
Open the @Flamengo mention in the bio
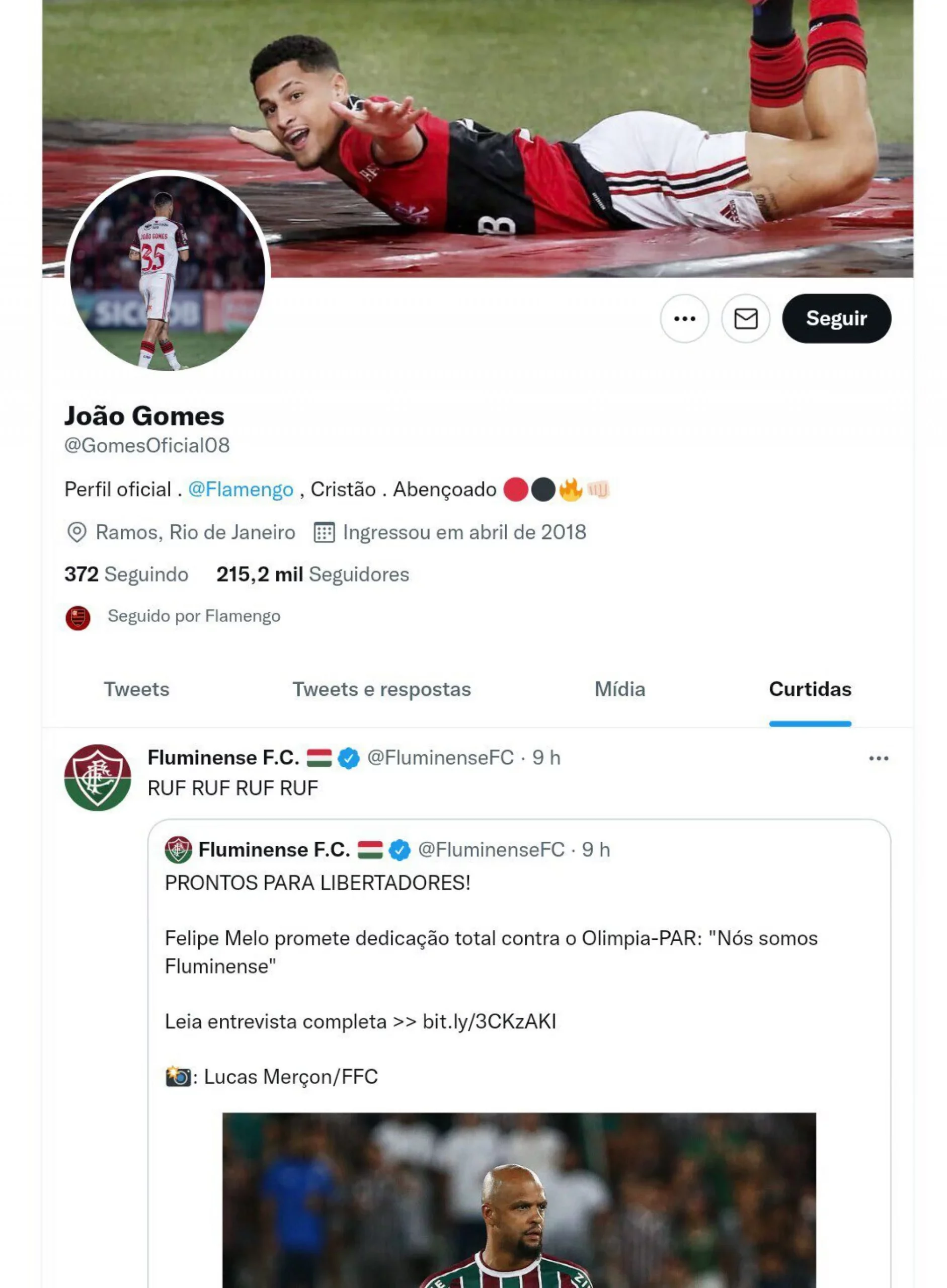point(241,490)
